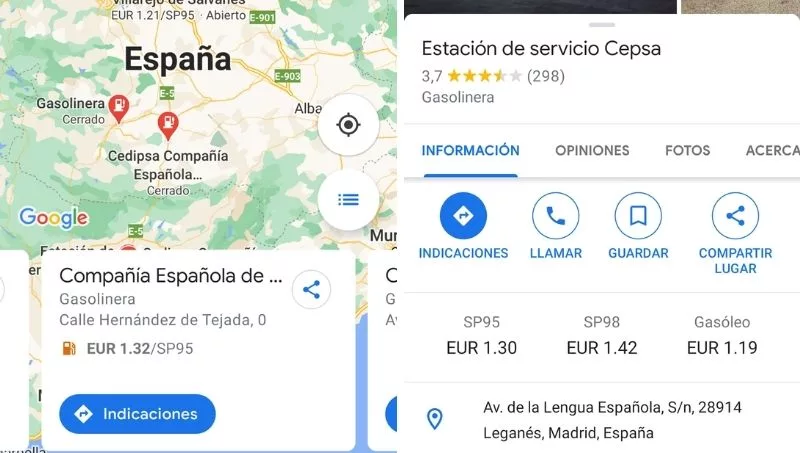The image size is (800, 453).
Task: Tap Compartir lugar to share the place
Action: click(x=735, y=216)
